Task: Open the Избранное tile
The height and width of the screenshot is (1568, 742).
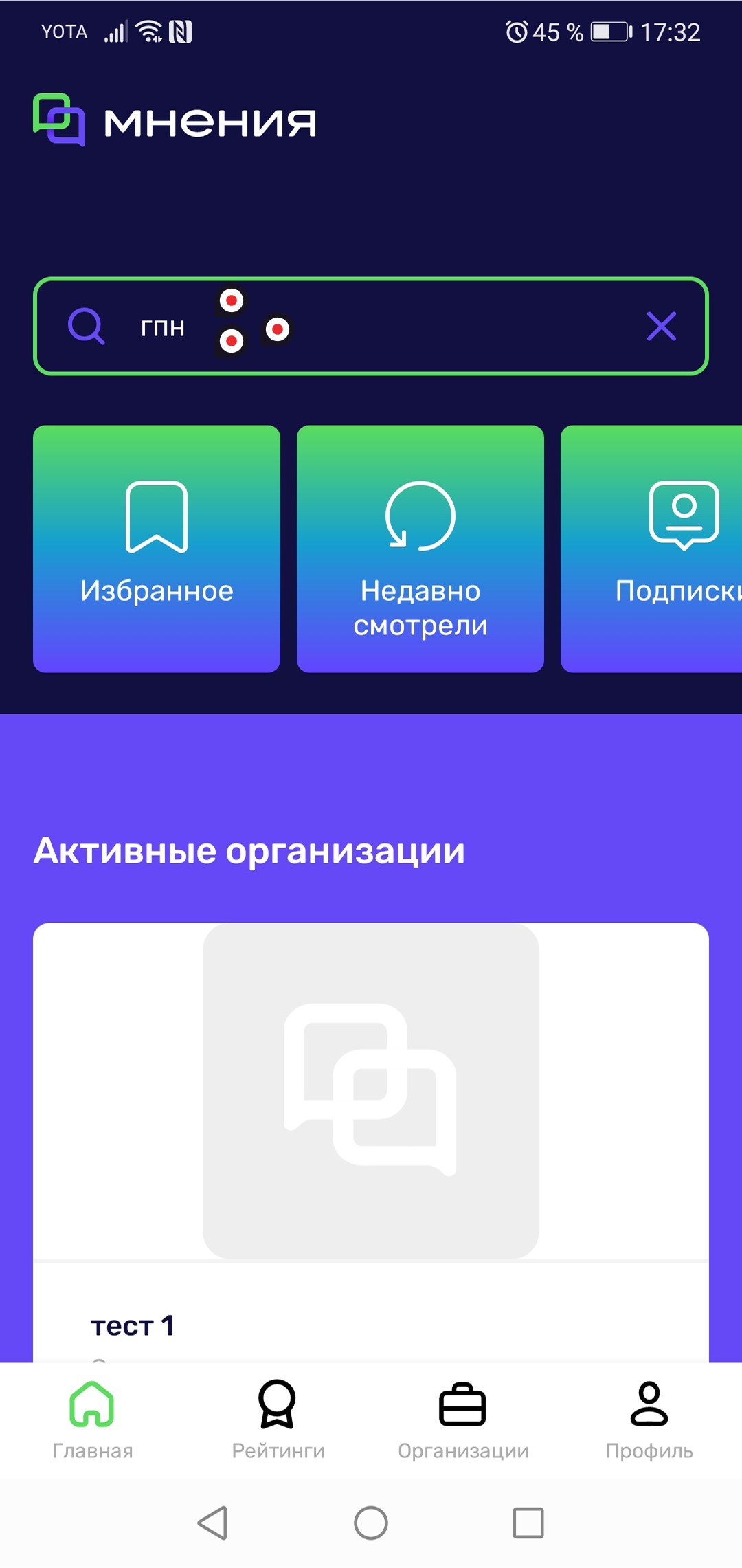Action: (157, 549)
